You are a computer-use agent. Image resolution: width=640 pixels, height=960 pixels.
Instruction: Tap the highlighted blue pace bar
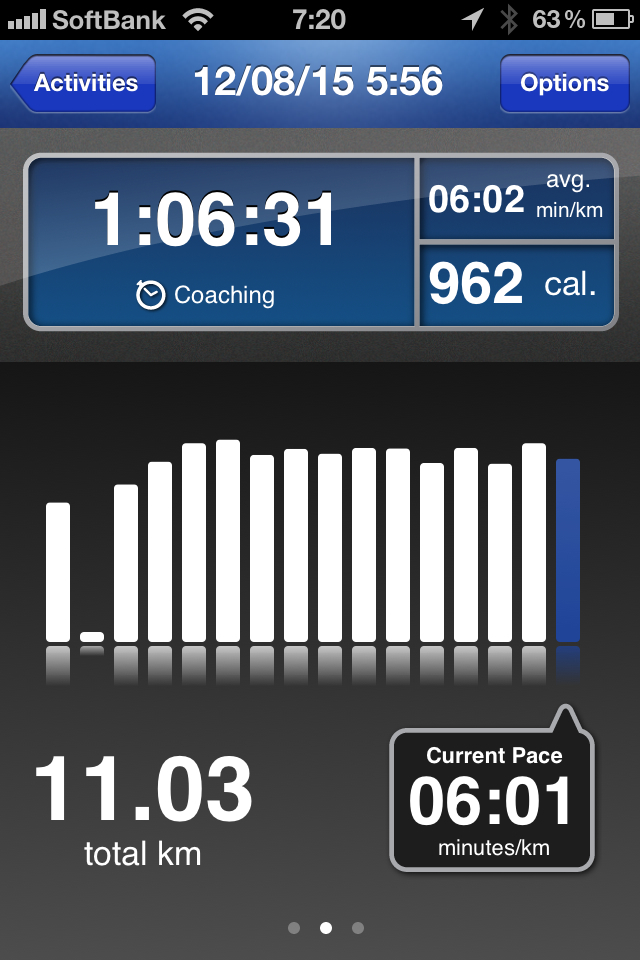click(x=568, y=550)
